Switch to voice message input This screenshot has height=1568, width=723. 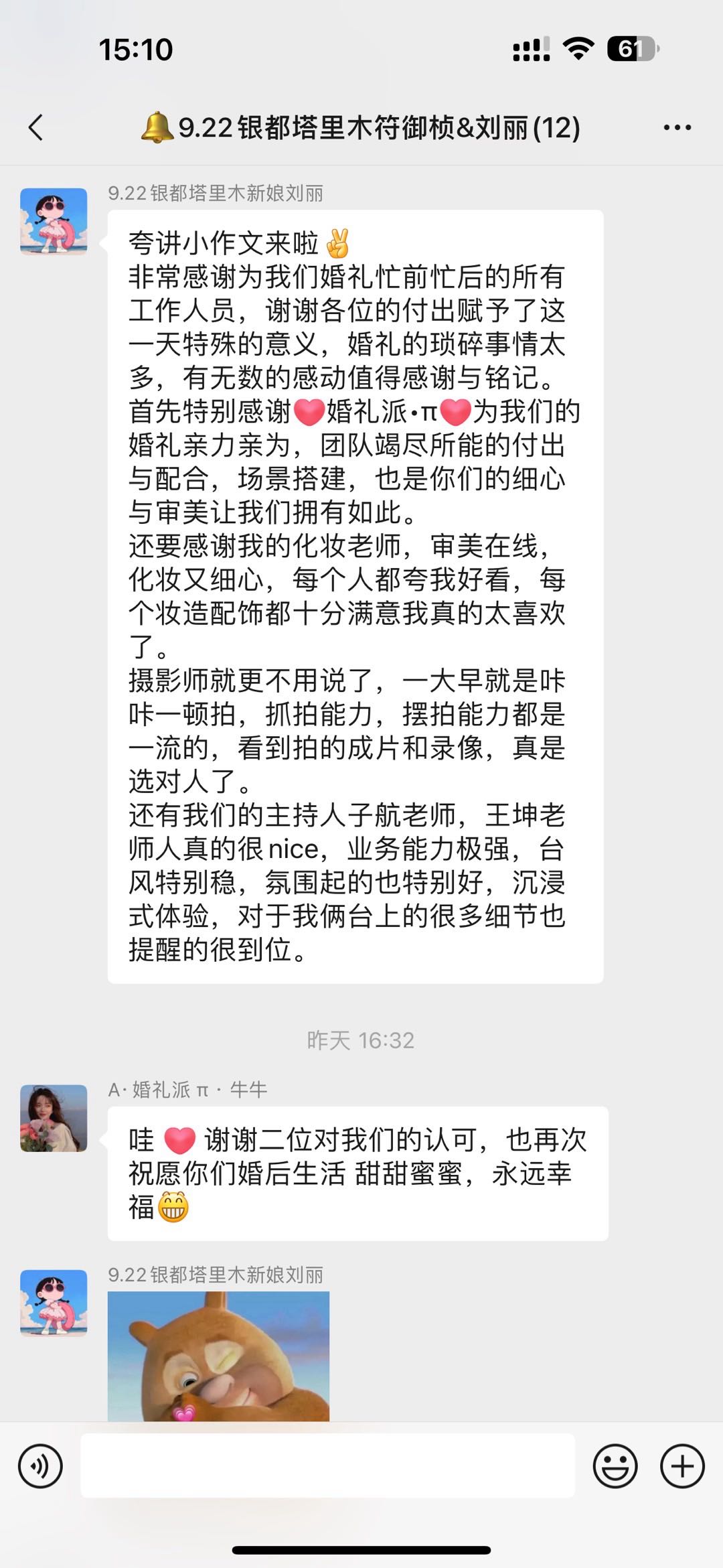pyautogui.click(x=40, y=1466)
